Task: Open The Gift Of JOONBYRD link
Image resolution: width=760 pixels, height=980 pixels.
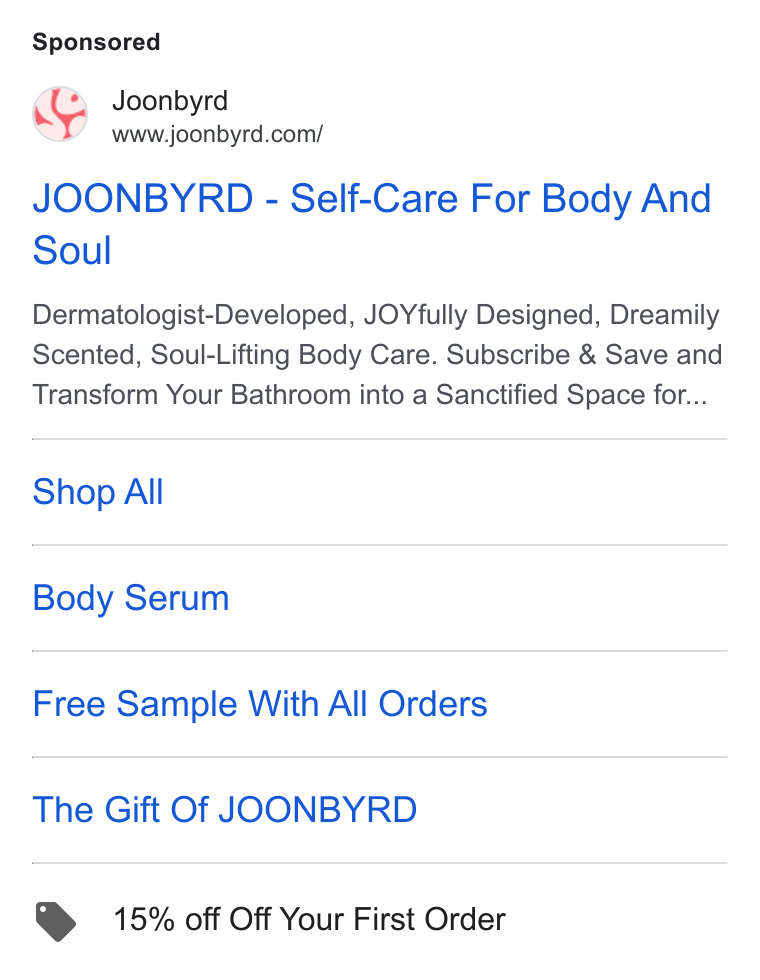Action: point(224,810)
